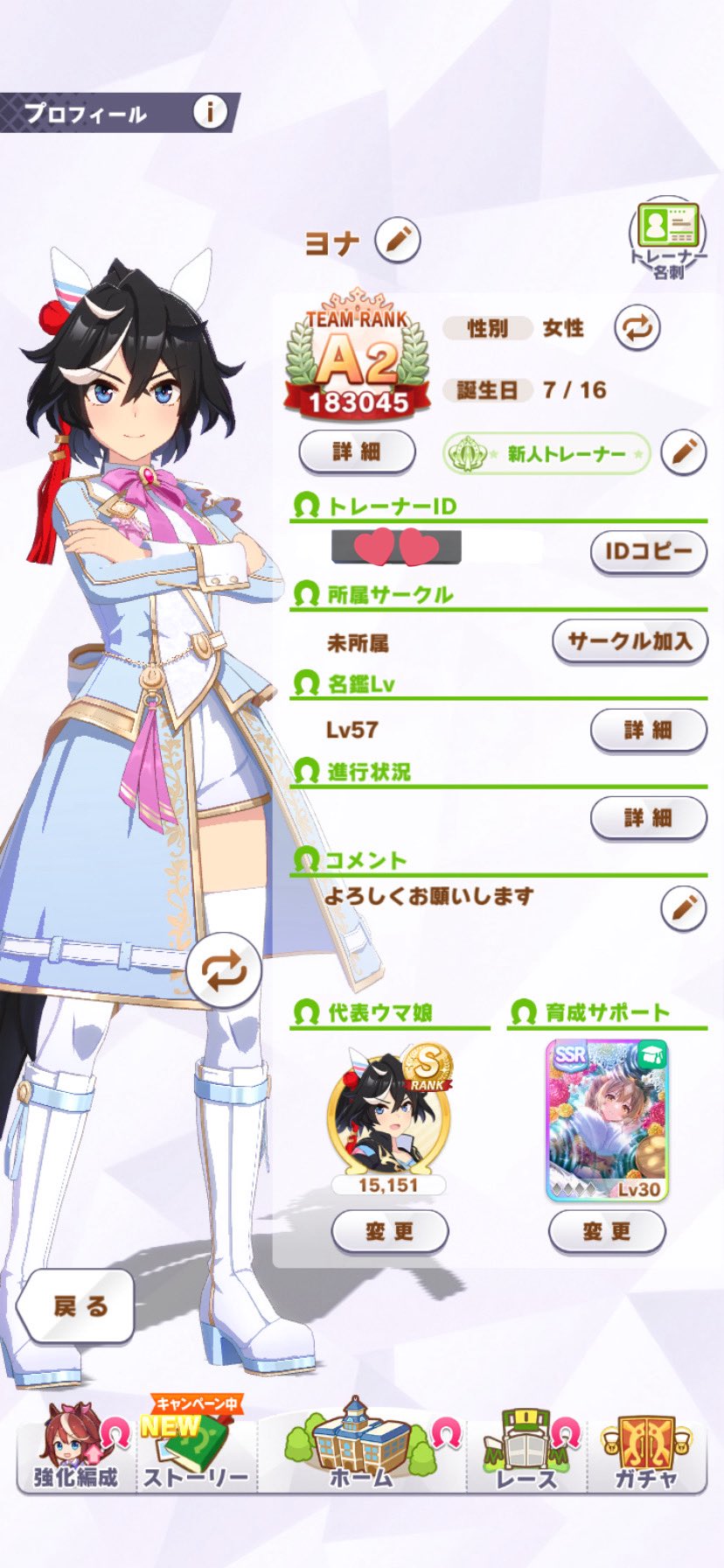Open the profile info icon

(x=210, y=112)
